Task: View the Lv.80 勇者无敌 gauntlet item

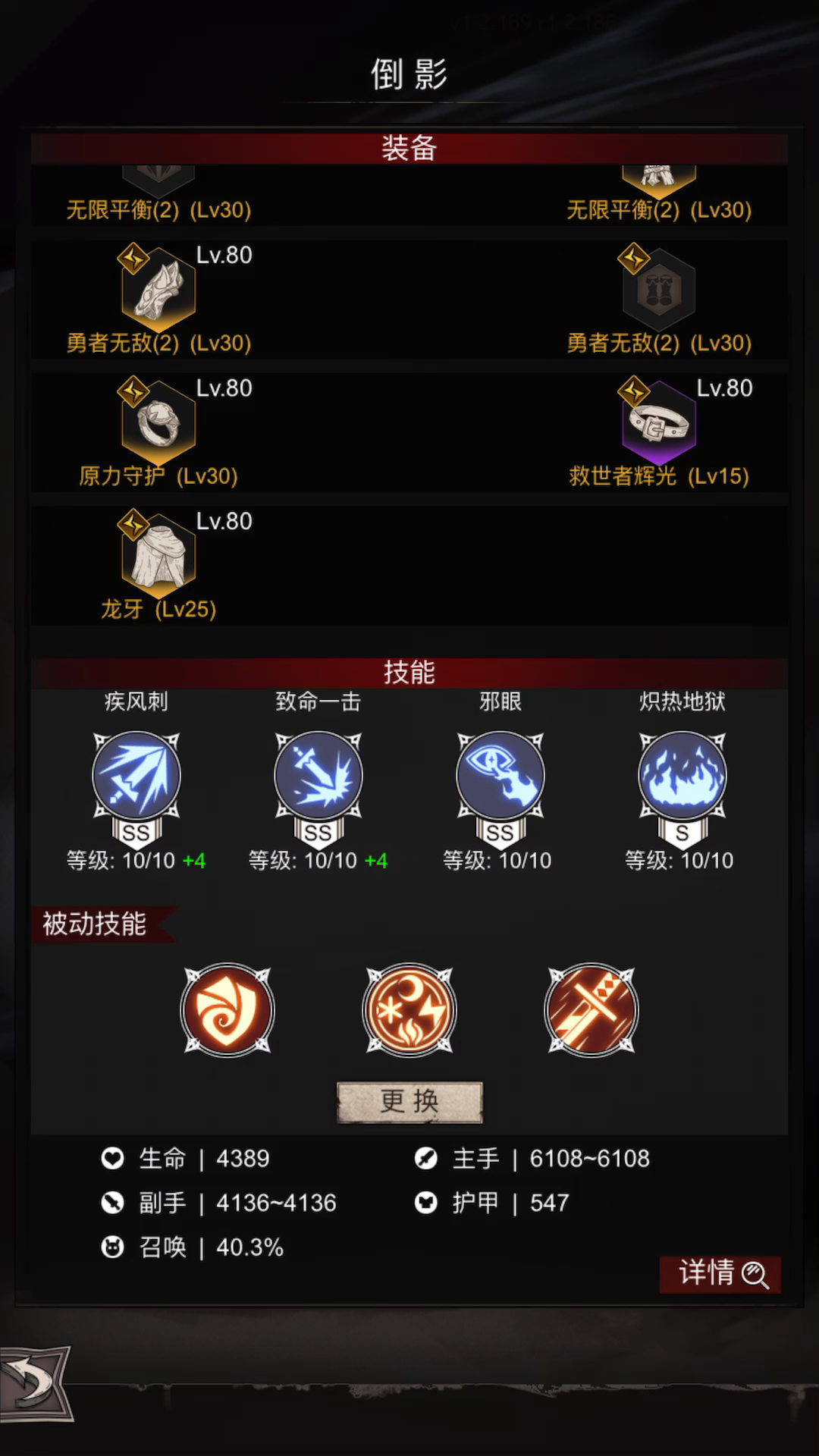Action: 158,289
